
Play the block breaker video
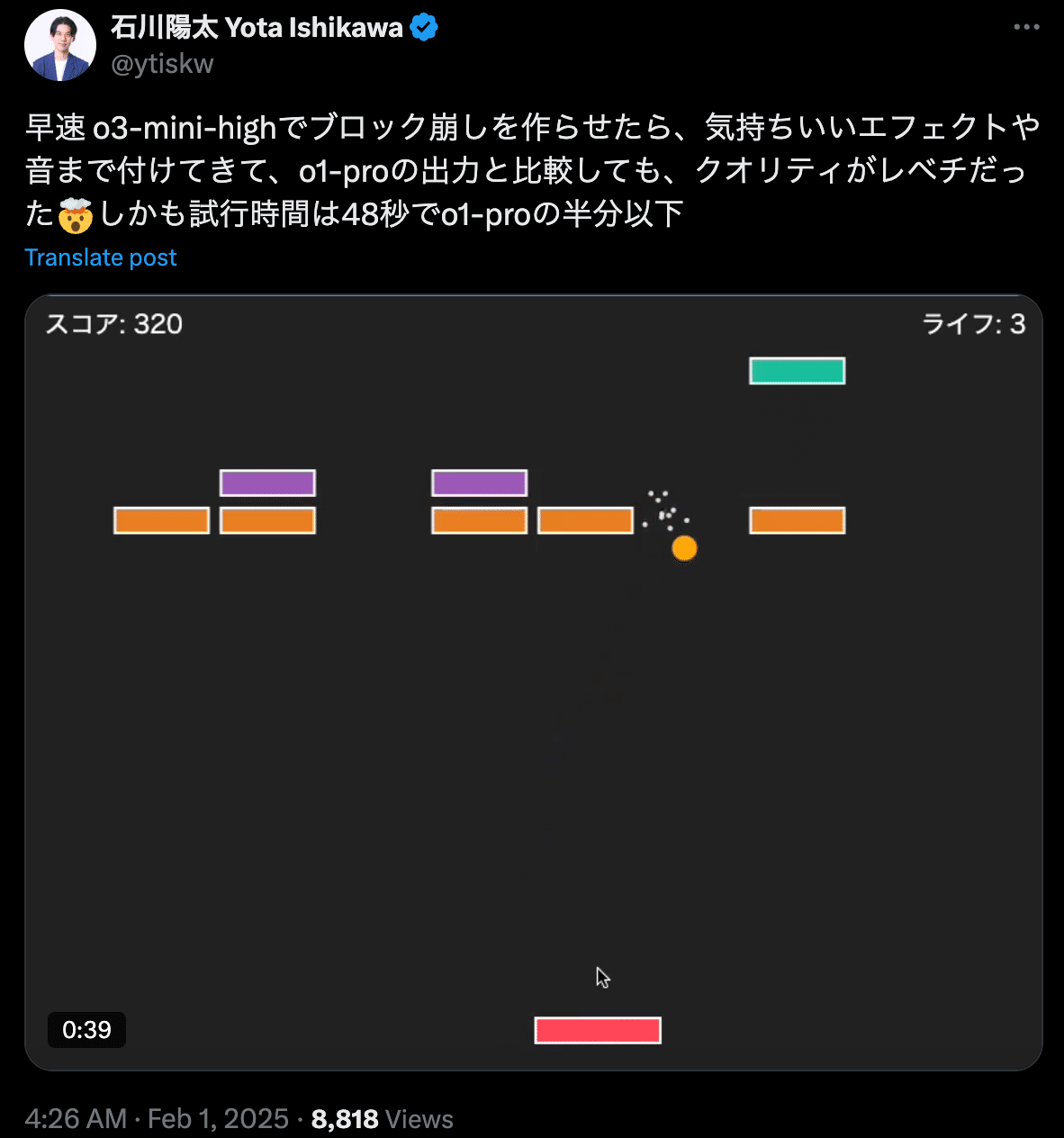pos(533,682)
